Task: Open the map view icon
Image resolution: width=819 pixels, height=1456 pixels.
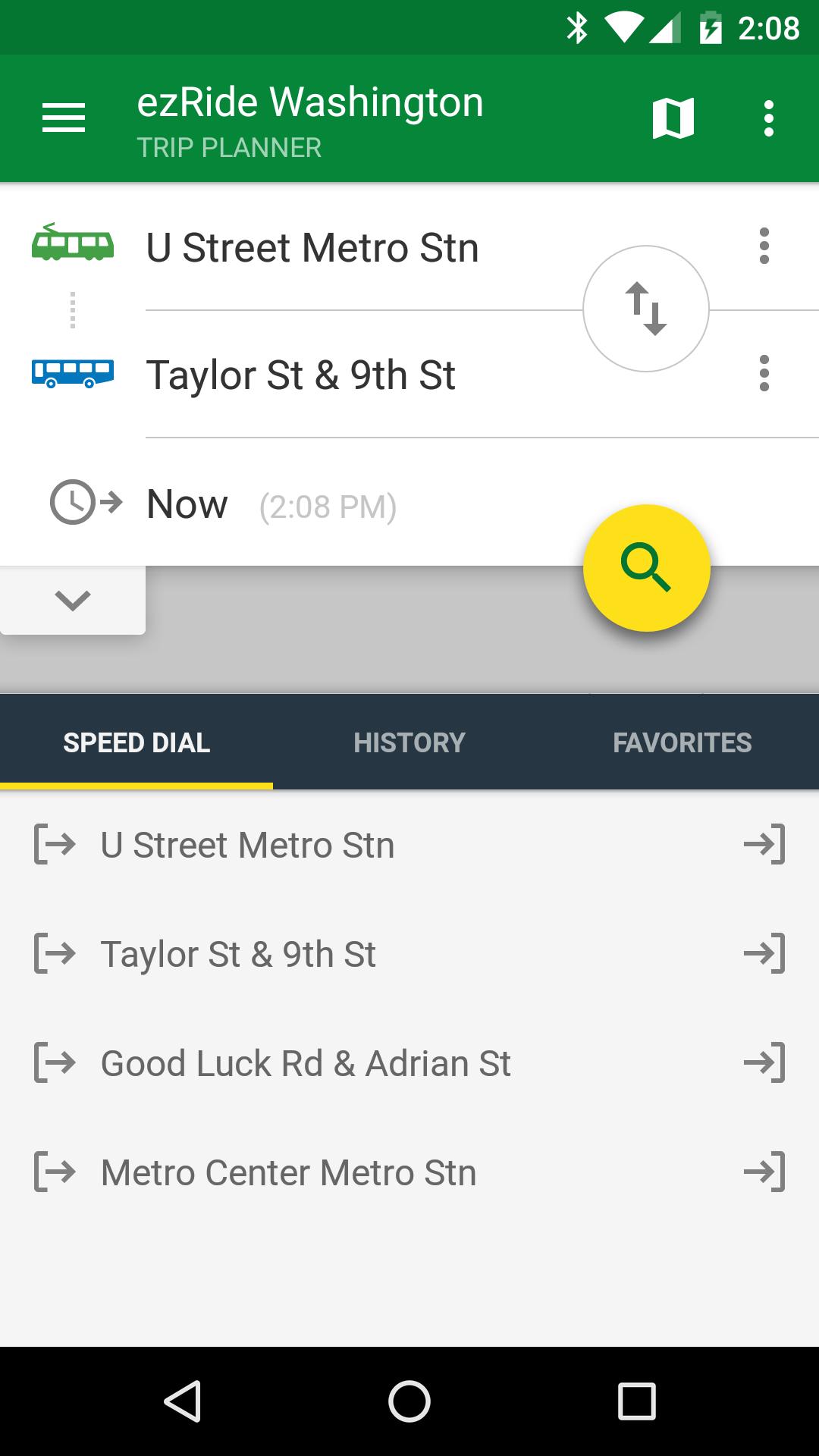Action: (673, 118)
